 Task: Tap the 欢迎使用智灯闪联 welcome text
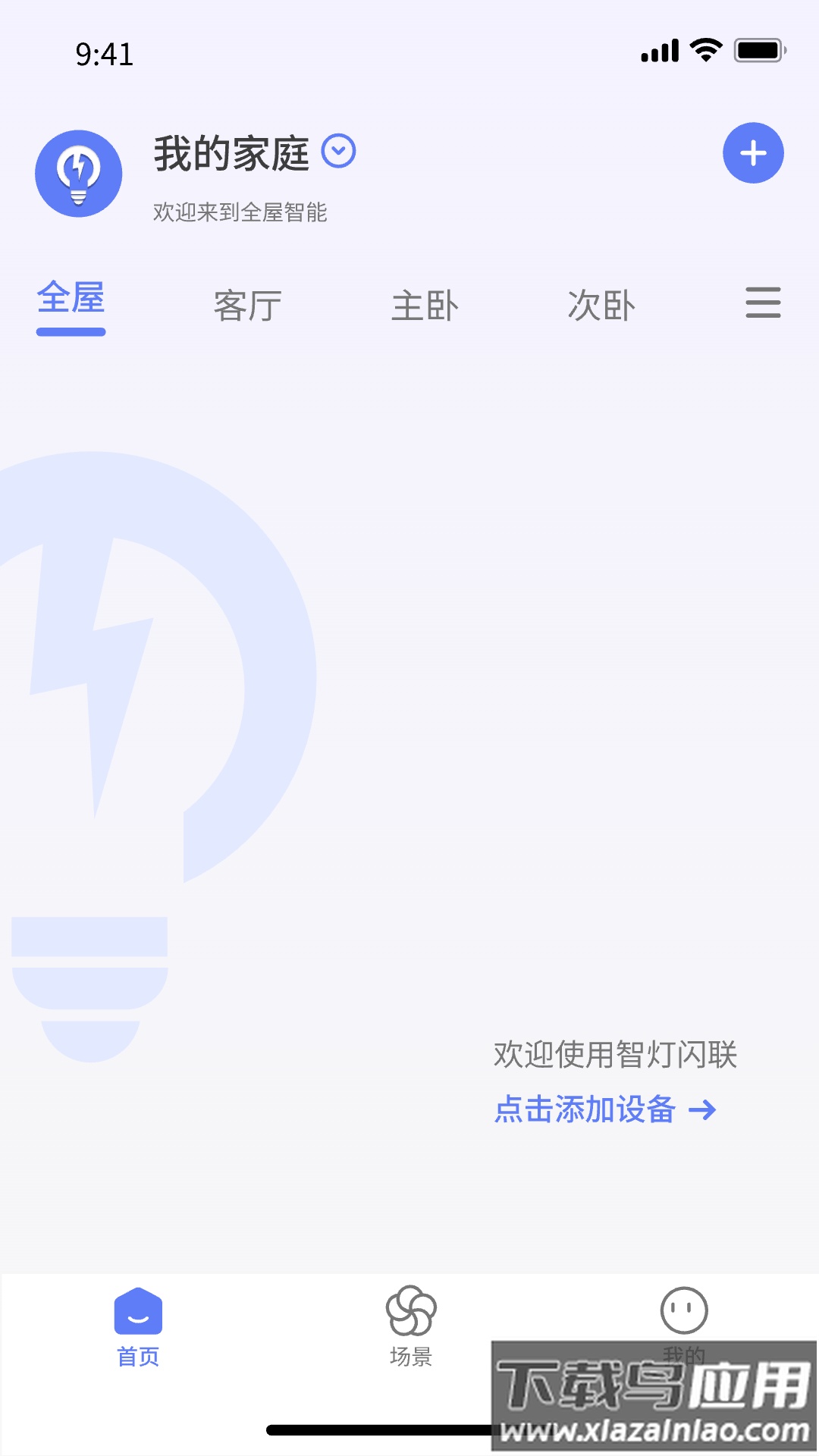pyautogui.click(x=618, y=1055)
